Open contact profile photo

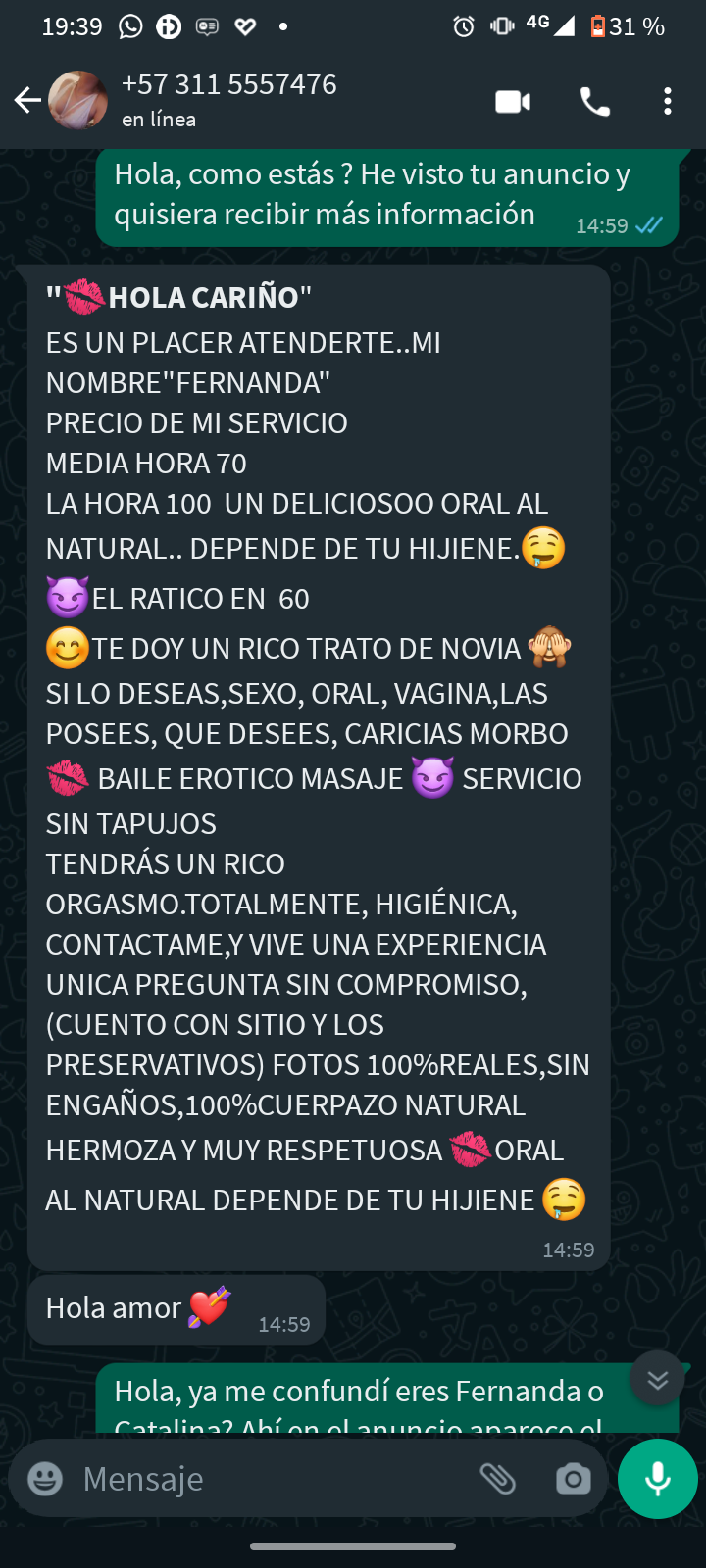coord(78,100)
